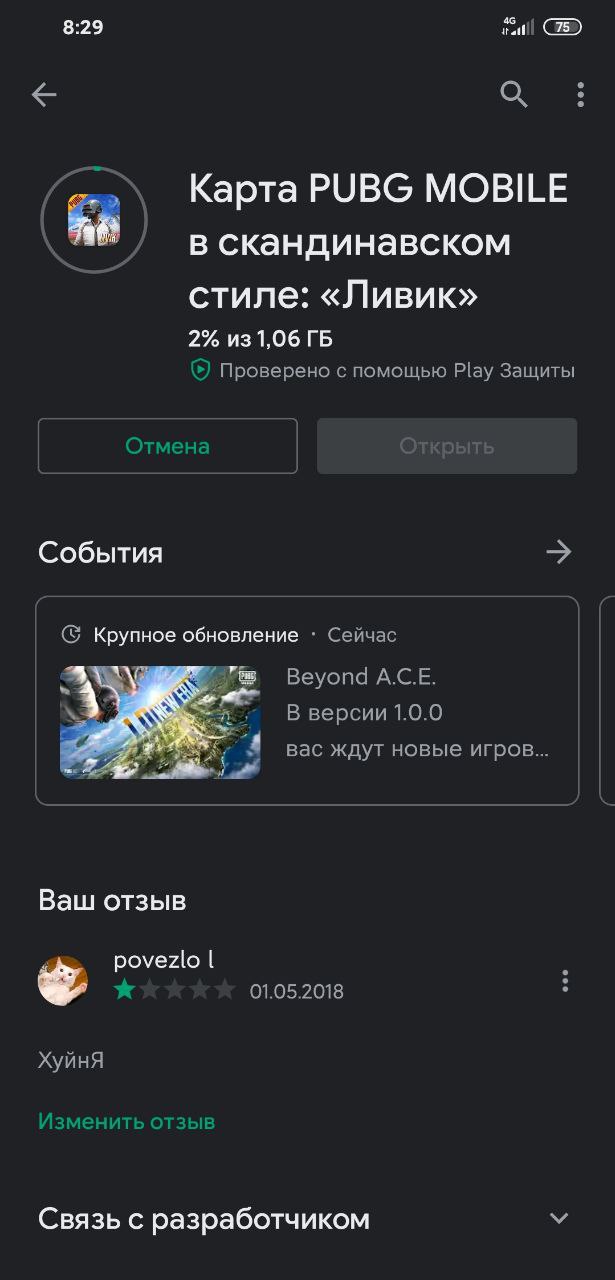Cancel the download with Отмена

pyautogui.click(x=168, y=446)
